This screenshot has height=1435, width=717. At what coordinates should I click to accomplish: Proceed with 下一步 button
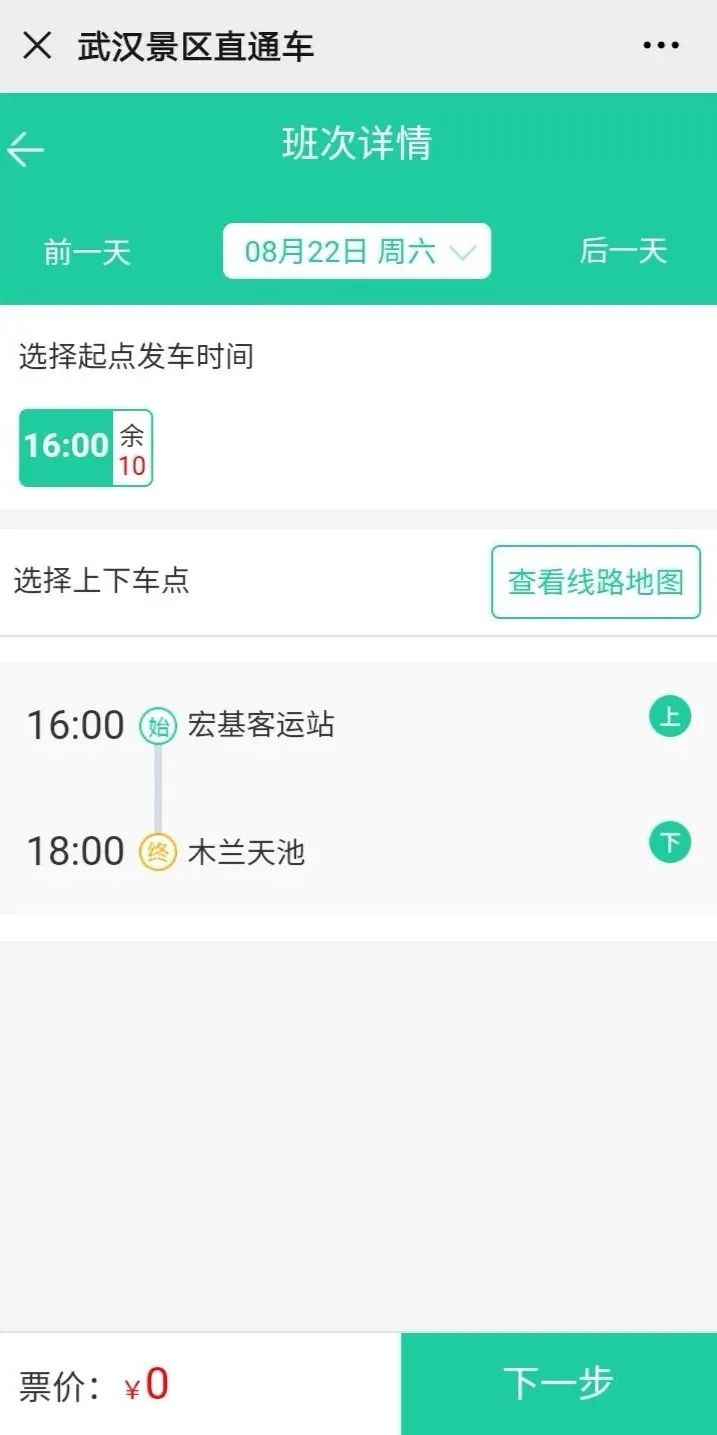(558, 1384)
